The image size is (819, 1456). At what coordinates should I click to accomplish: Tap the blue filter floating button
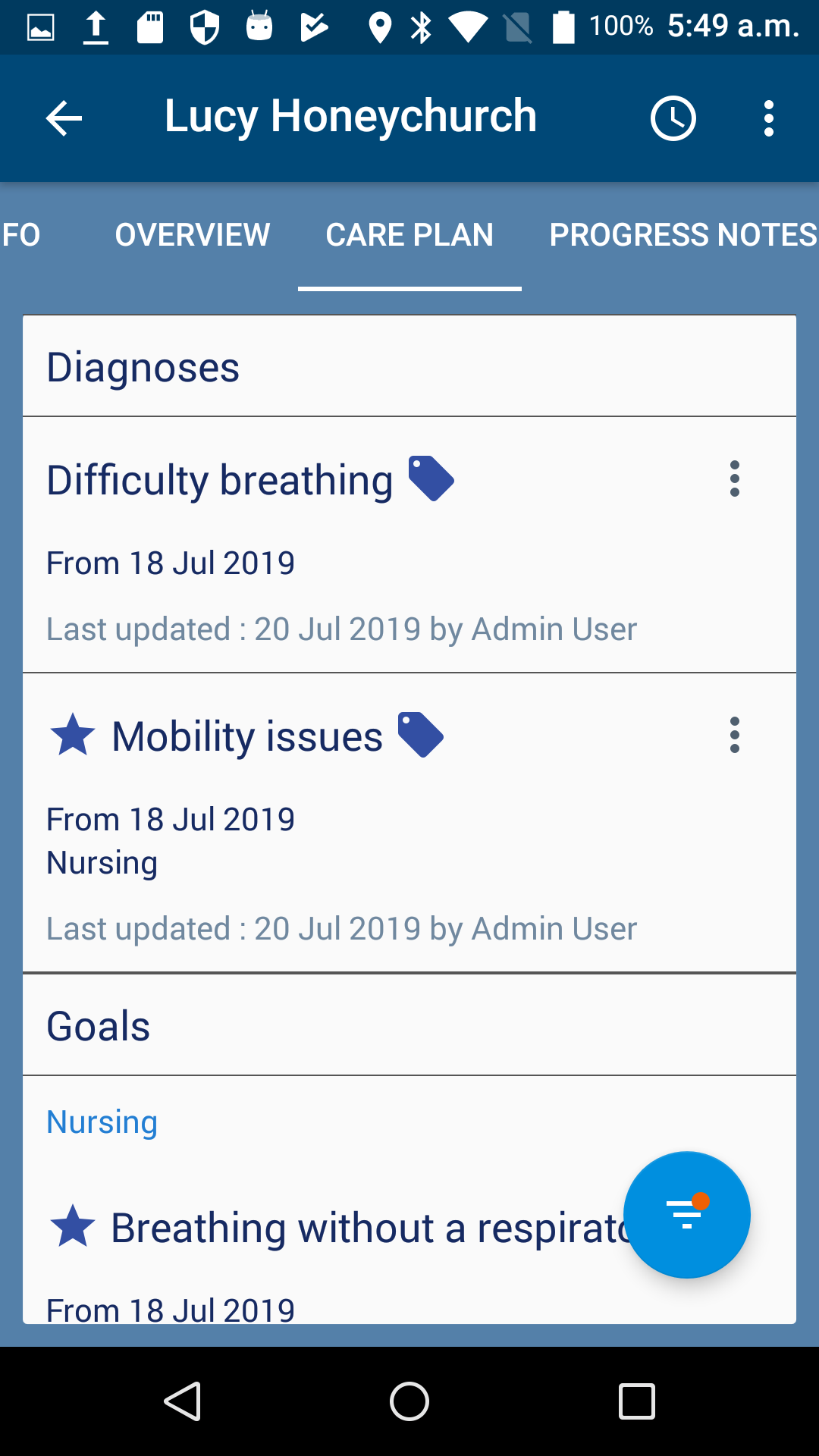pyautogui.click(x=686, y=1215)
